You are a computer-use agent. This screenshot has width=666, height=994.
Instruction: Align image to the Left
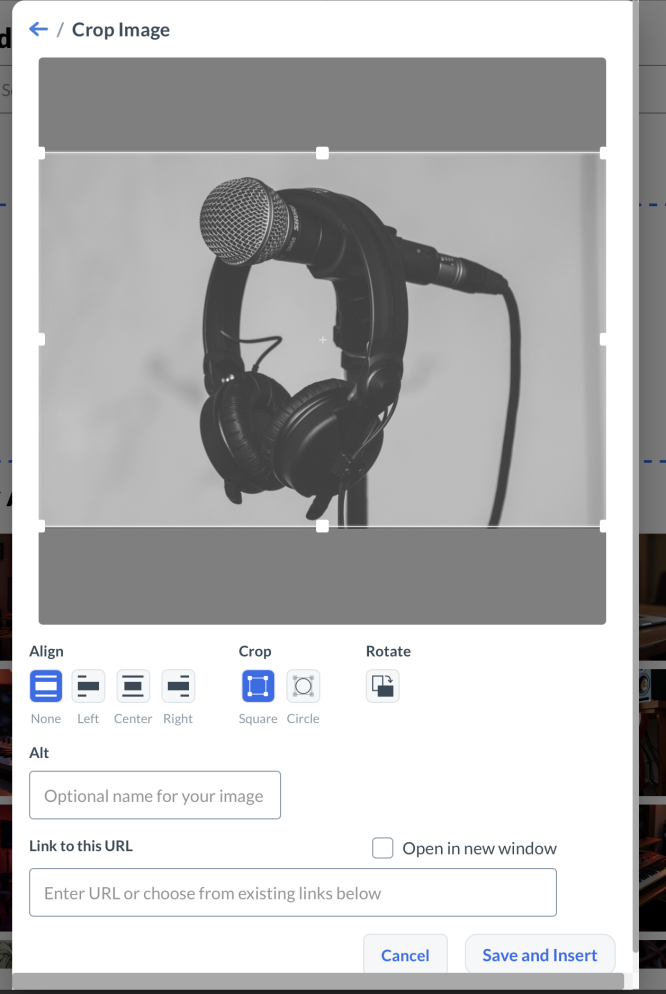[88, 686]
